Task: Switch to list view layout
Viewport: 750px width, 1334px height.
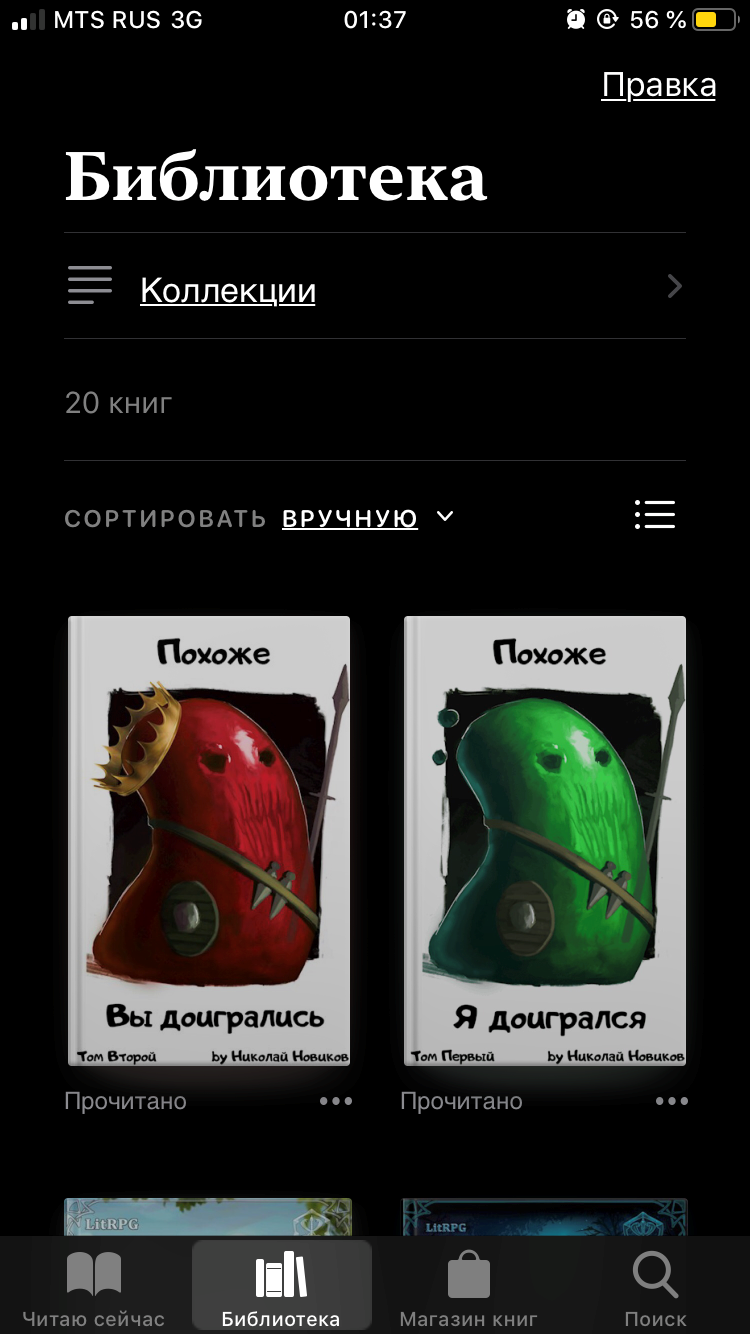Action: pos(655,515)
